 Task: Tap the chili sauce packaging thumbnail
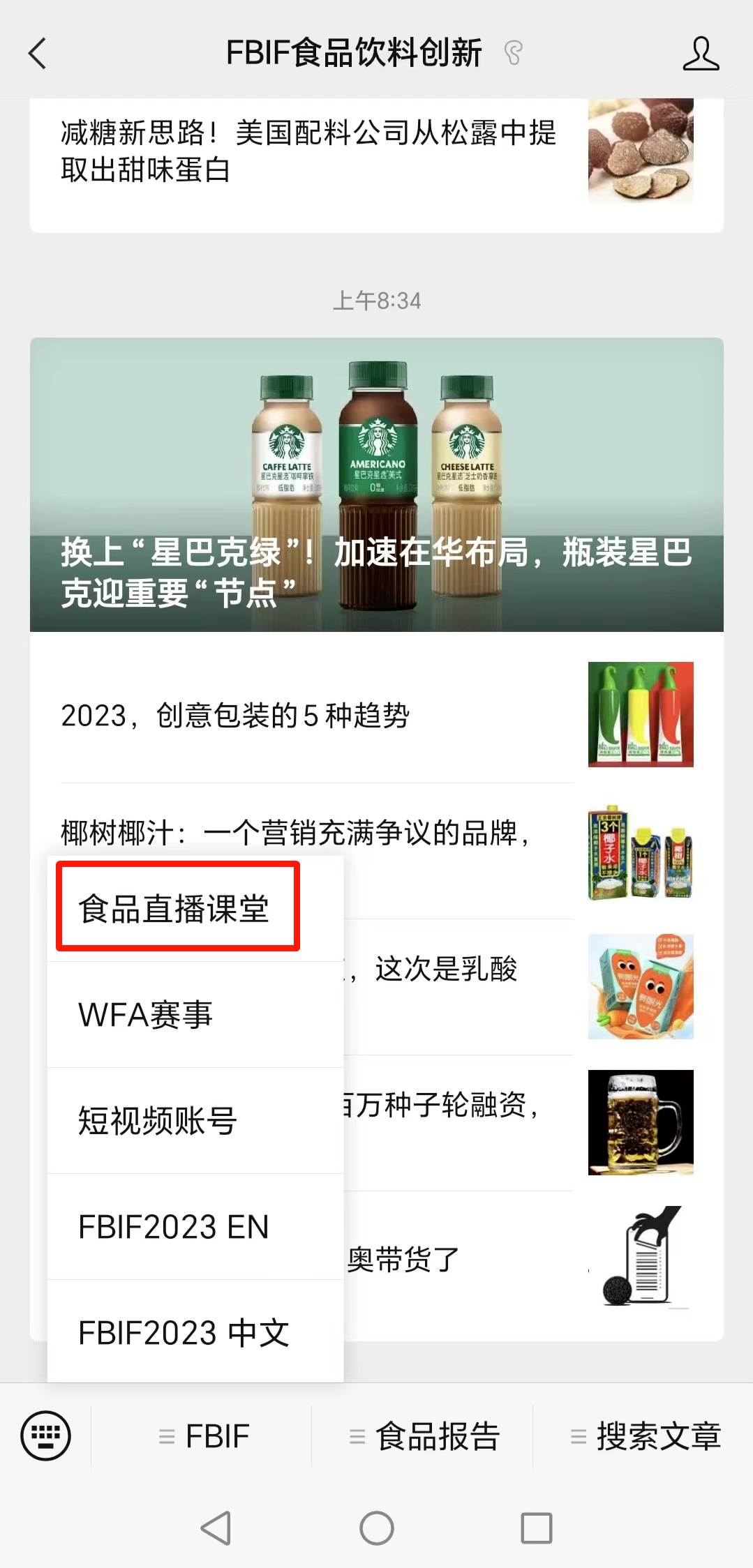point(640,715)
